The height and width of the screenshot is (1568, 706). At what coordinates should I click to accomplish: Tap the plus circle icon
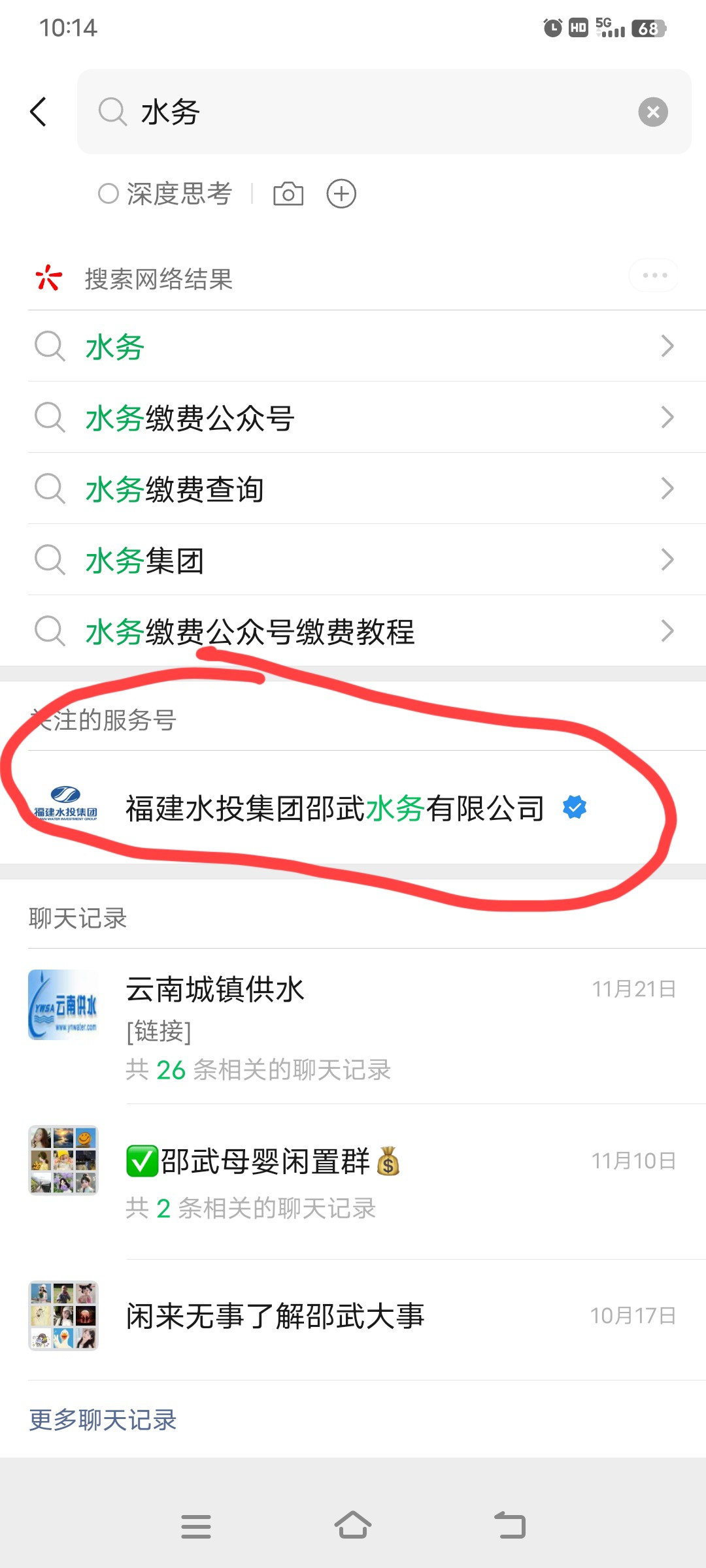(341, 194)
